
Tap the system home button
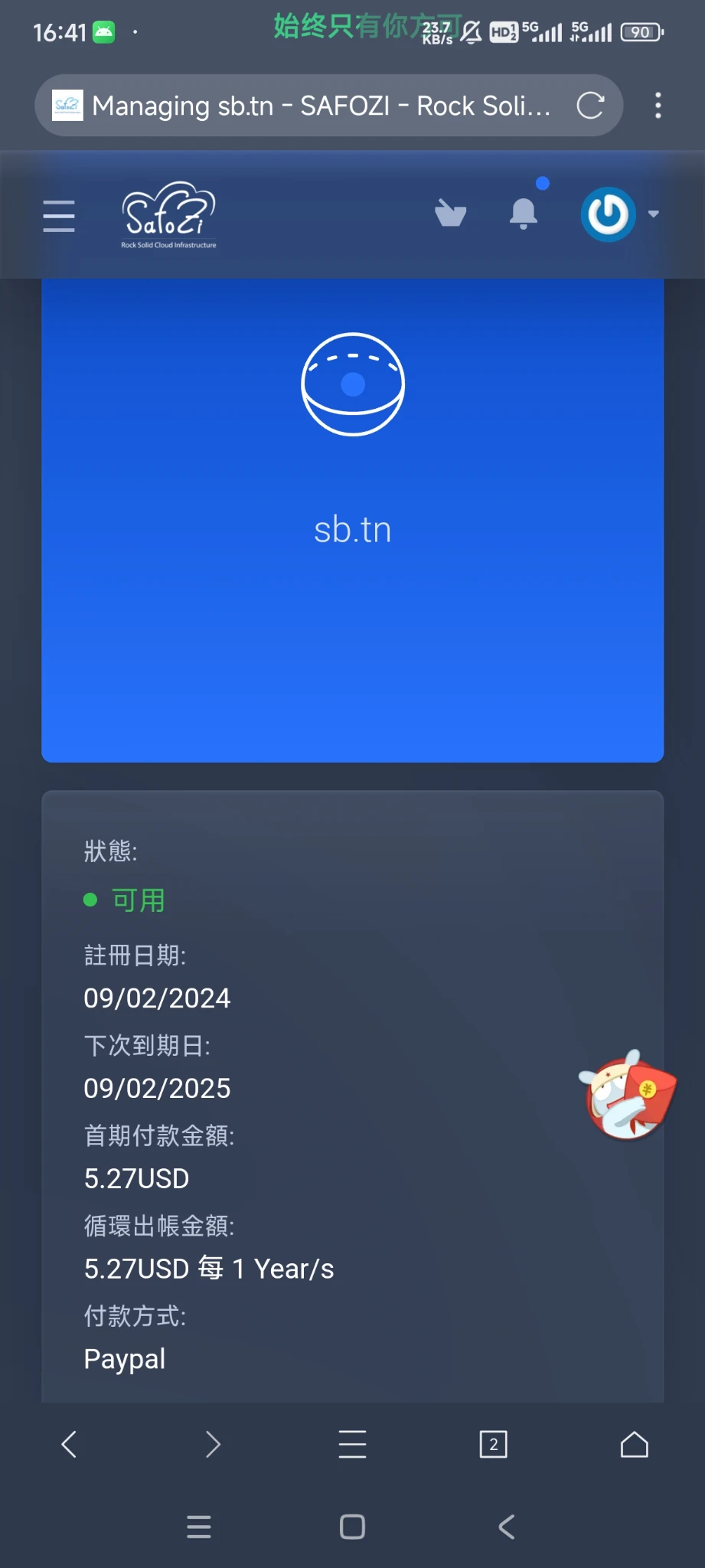pyautogui.click(x=352, y=1527)
